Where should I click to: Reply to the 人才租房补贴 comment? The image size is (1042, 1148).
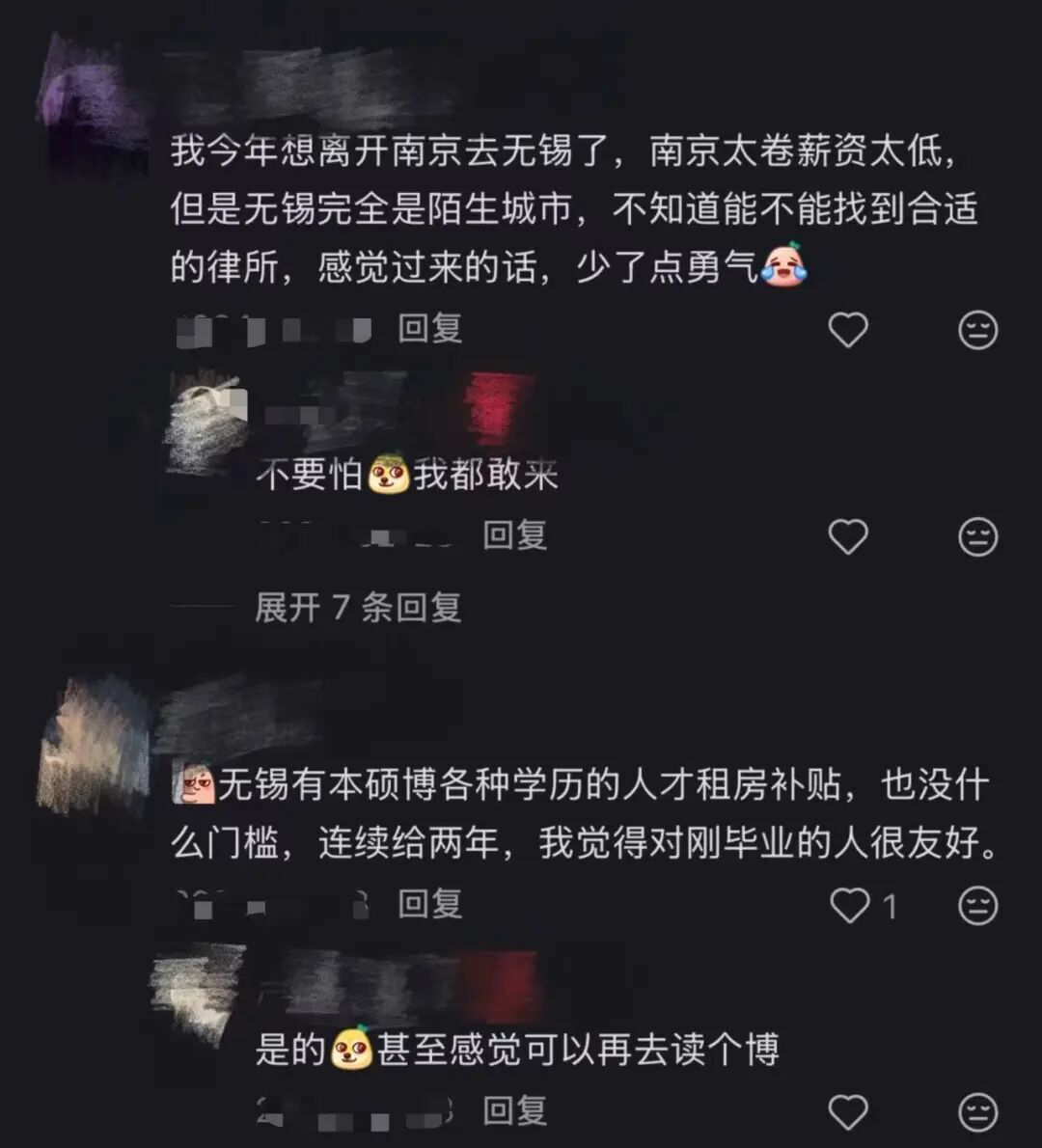click(430, 904)
